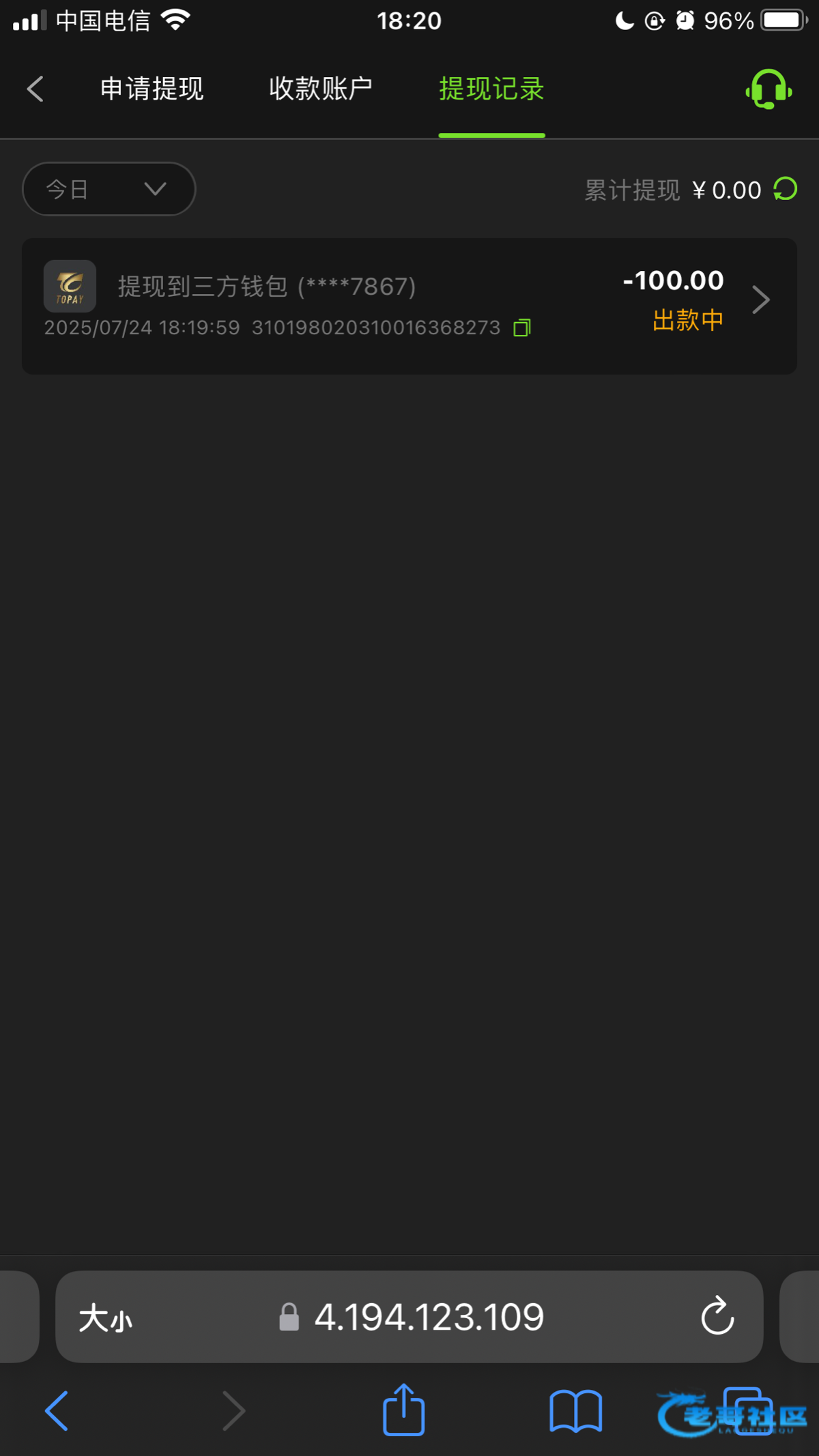Switch to the 申请提现 tab
819x1456 pixels.
pyautogui.click(x=152, y=89)
